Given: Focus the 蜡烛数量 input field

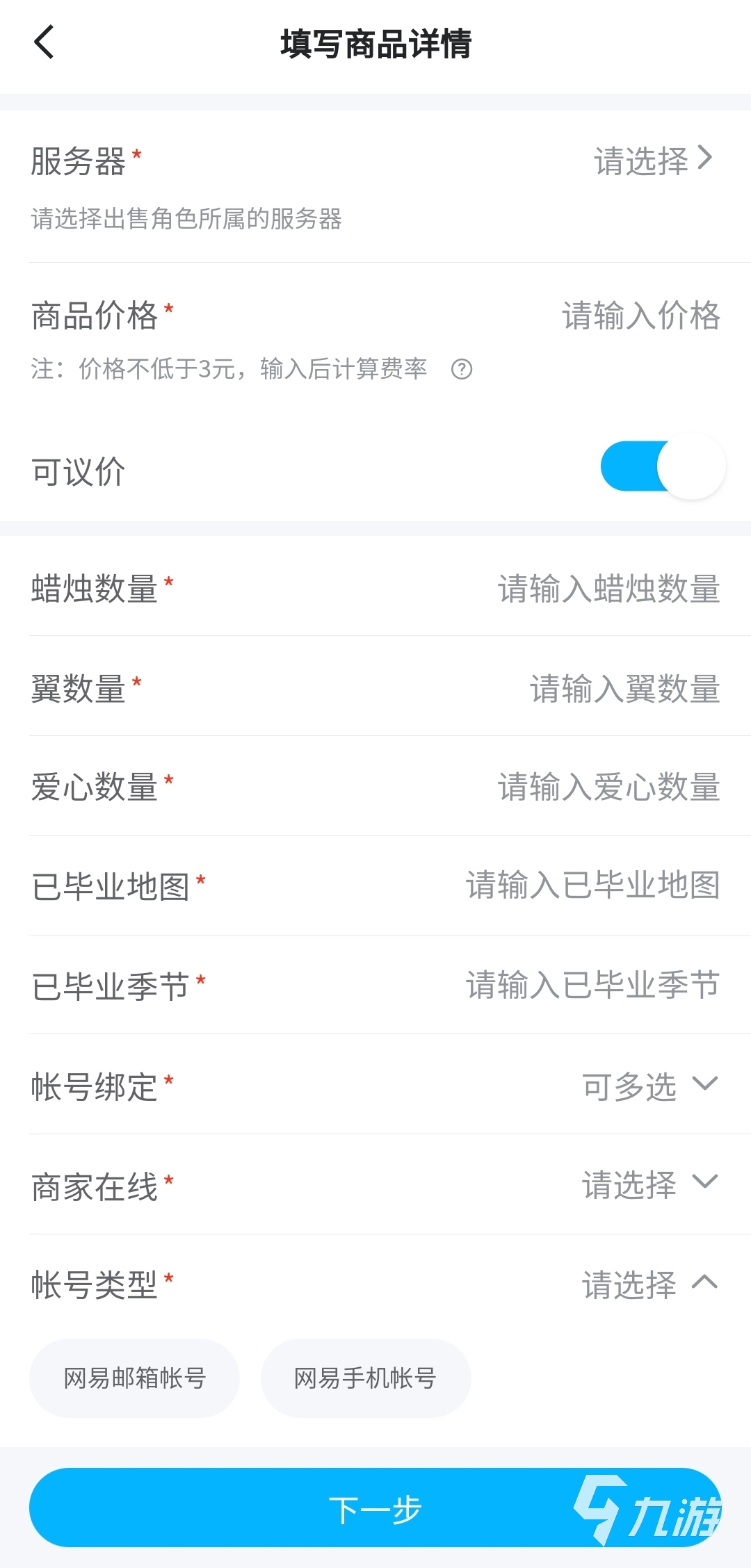Looking at the screenshot, I should 608,589.
